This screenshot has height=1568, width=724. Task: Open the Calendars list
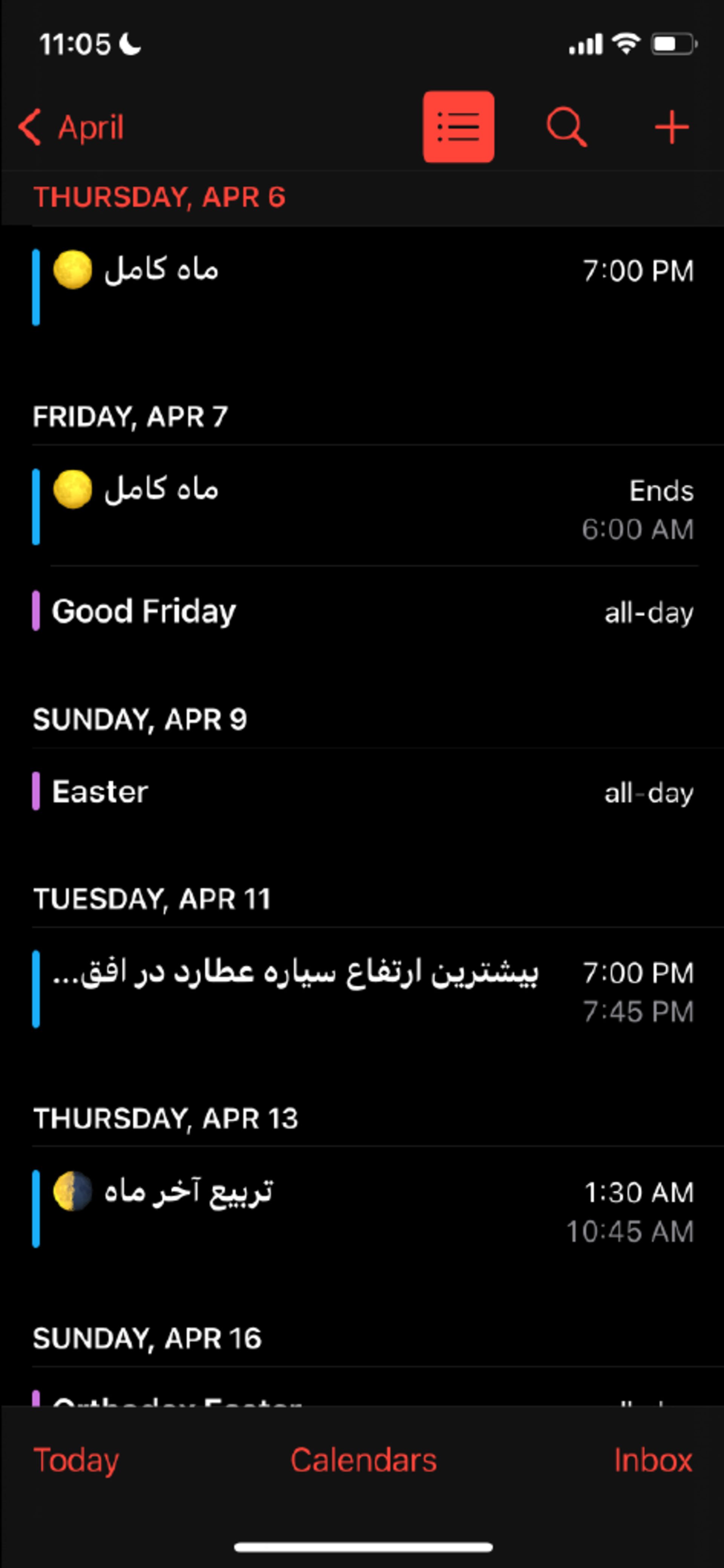point(363,1460)
